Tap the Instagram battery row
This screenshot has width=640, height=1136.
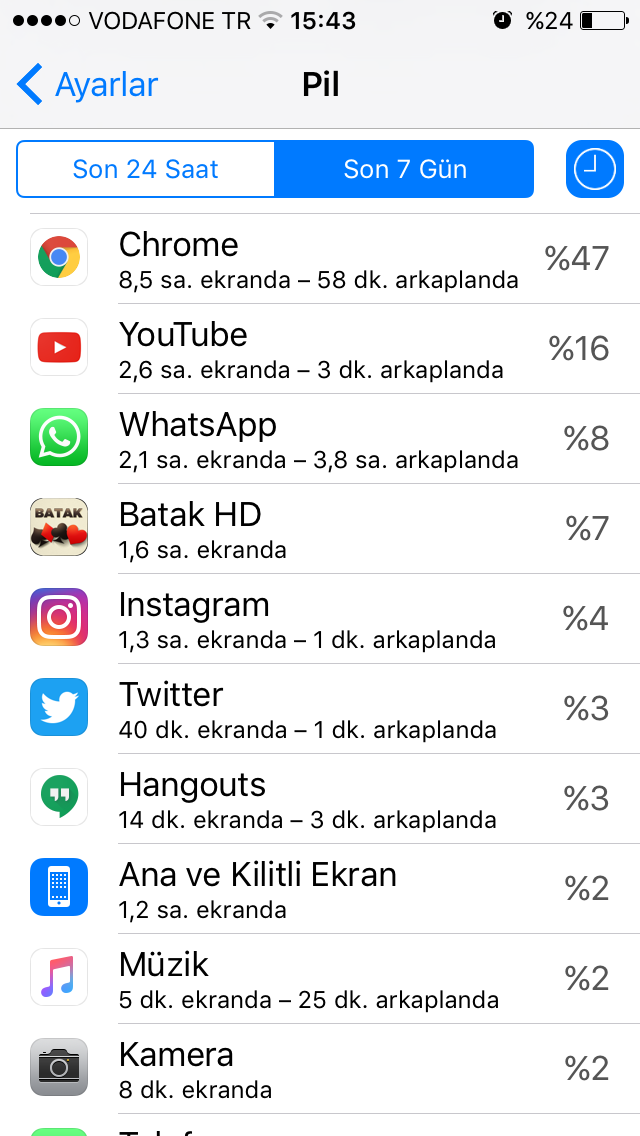pyautogui.click(x=320, y=619)
